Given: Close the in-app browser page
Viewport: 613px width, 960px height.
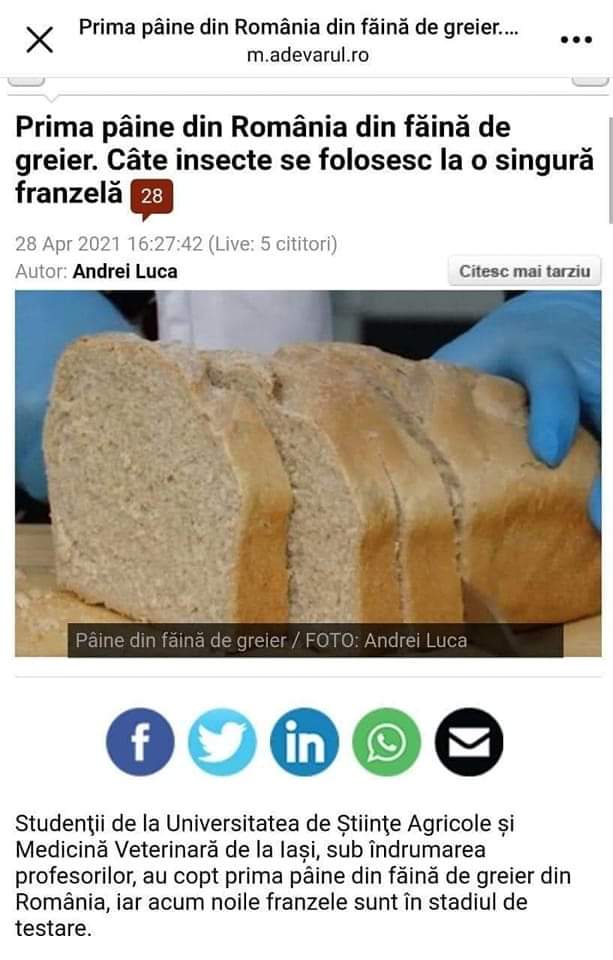Looking at the screenshot, I should (x=39, y=40).
